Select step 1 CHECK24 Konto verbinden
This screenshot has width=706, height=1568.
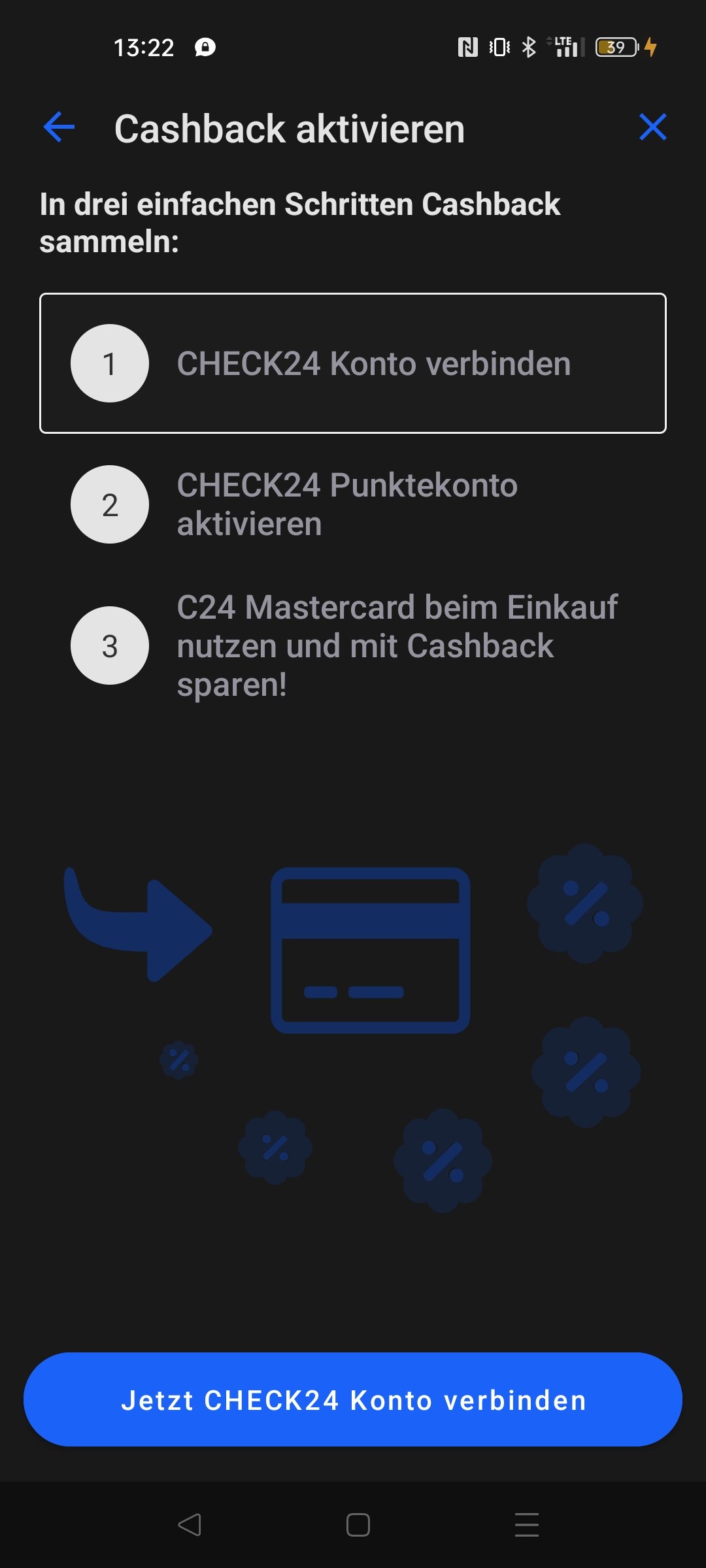353,363
